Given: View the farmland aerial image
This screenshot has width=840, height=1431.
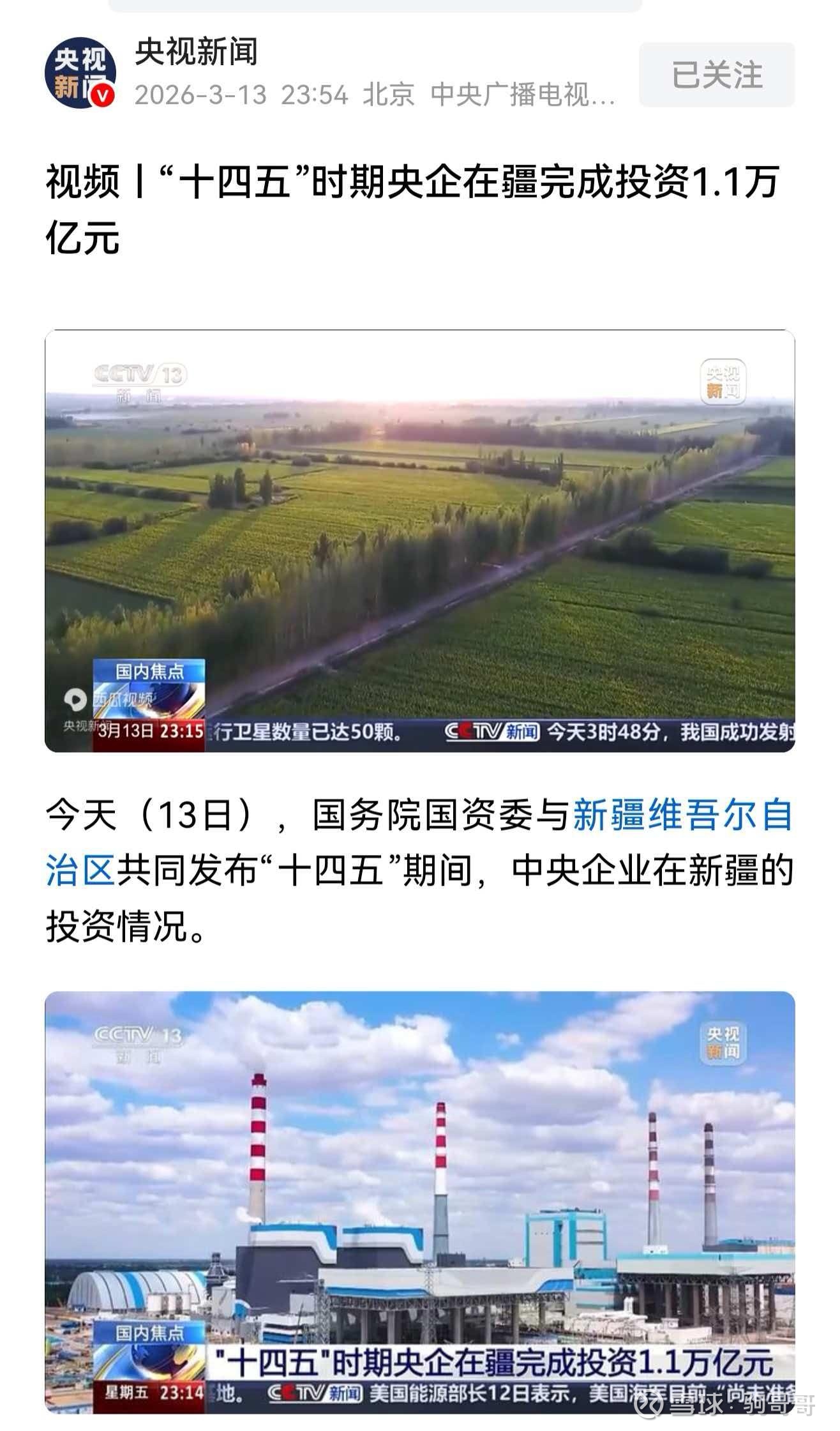Looking at the screenshot, I should tap(419, 540).
